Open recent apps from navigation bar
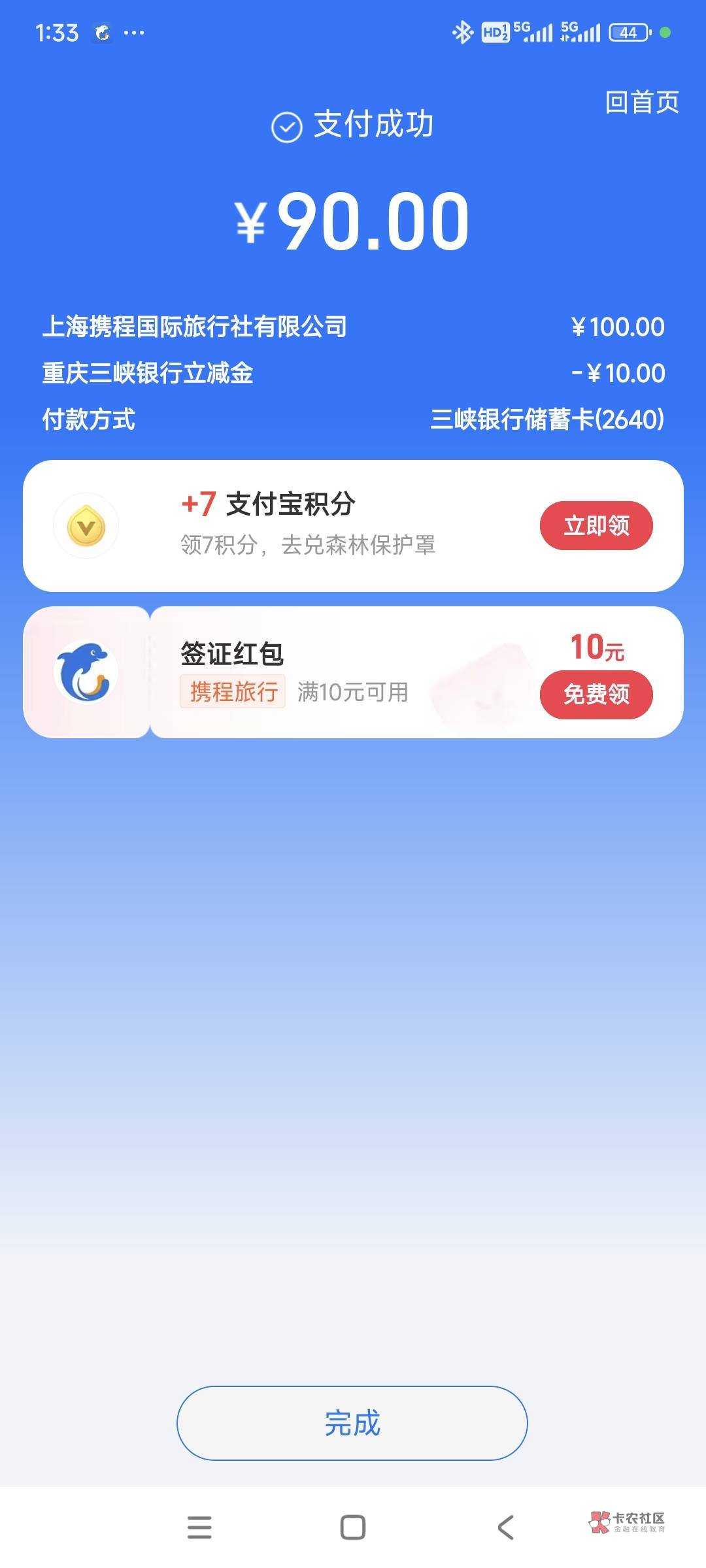Viewport: 706px width, 1568px height. point(199,1527)
